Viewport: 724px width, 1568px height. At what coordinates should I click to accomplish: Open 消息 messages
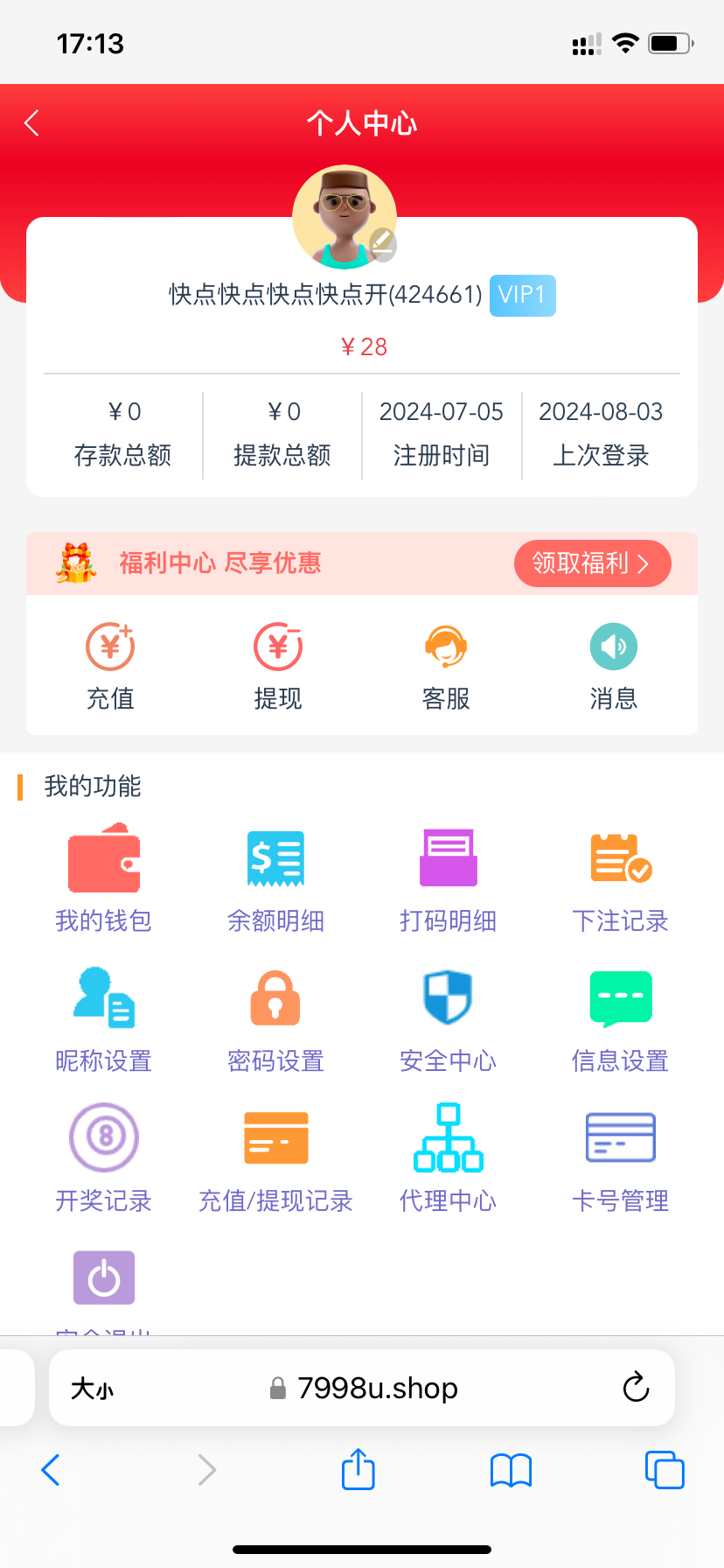[x=613, y=665]
